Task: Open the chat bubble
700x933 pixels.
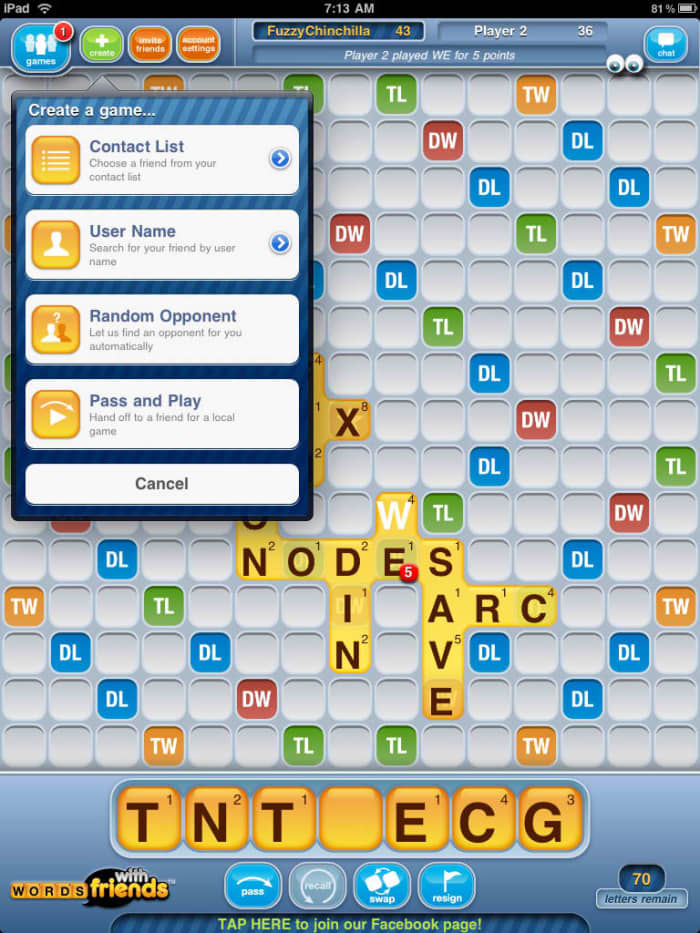Action: point(665,45)
